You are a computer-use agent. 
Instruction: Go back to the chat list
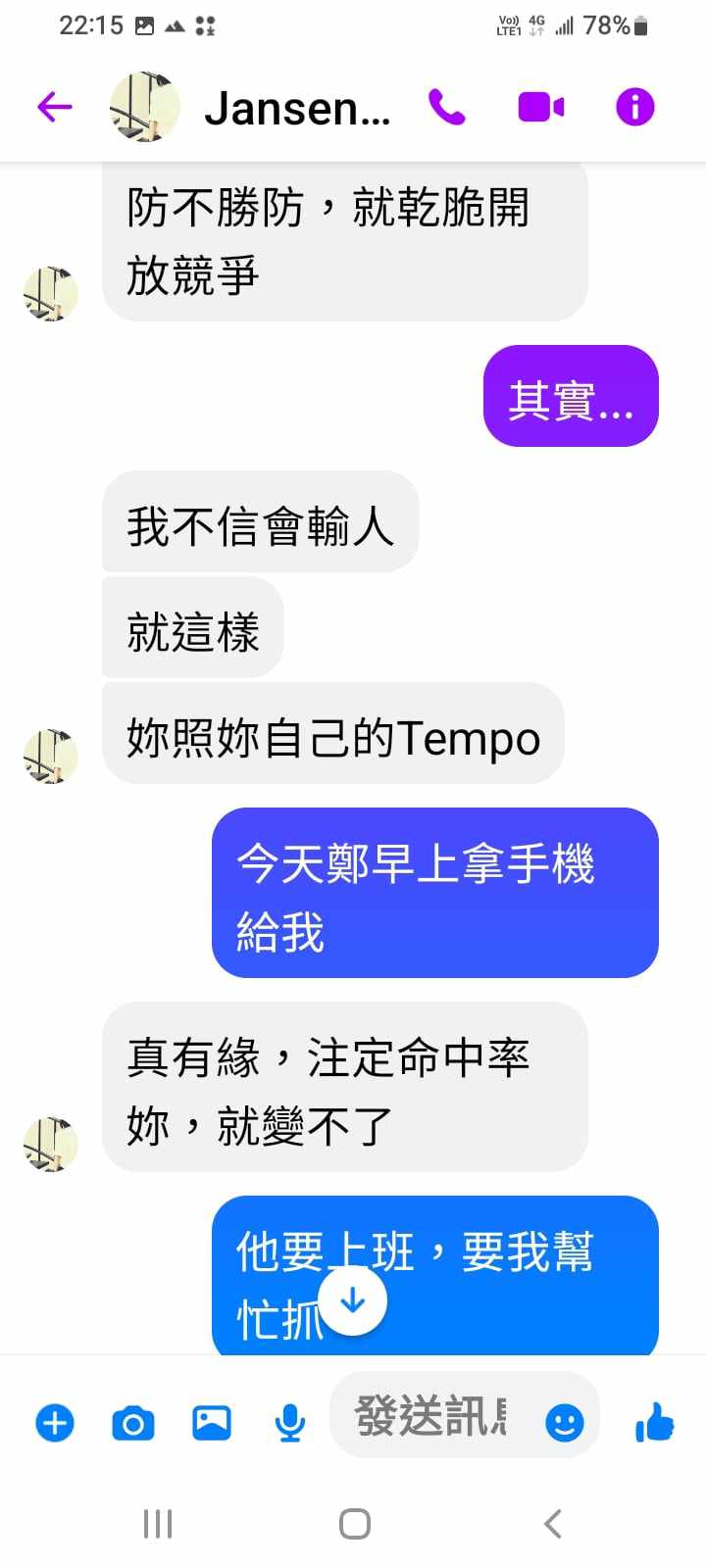click(x=55, y=107)
